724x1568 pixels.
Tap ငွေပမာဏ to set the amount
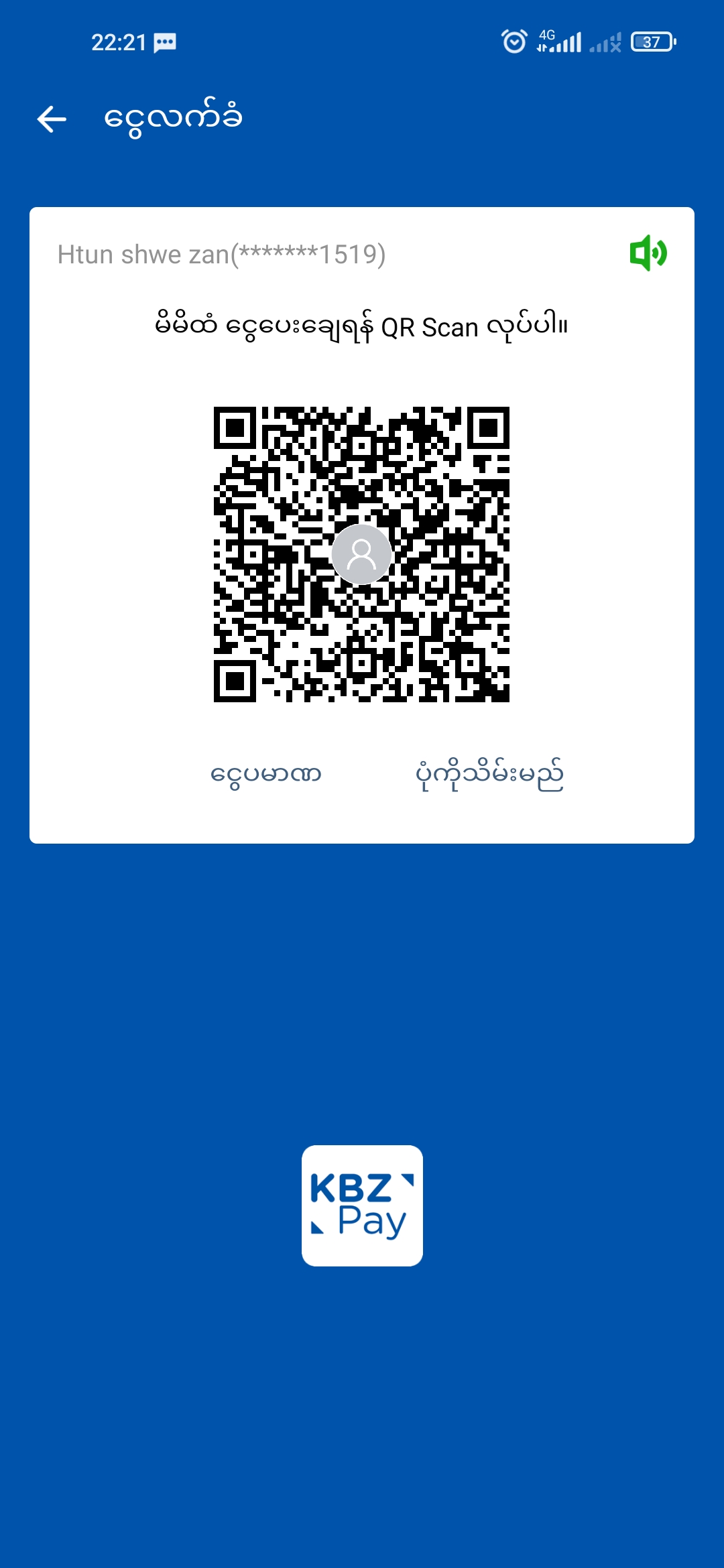click(266, 775)
